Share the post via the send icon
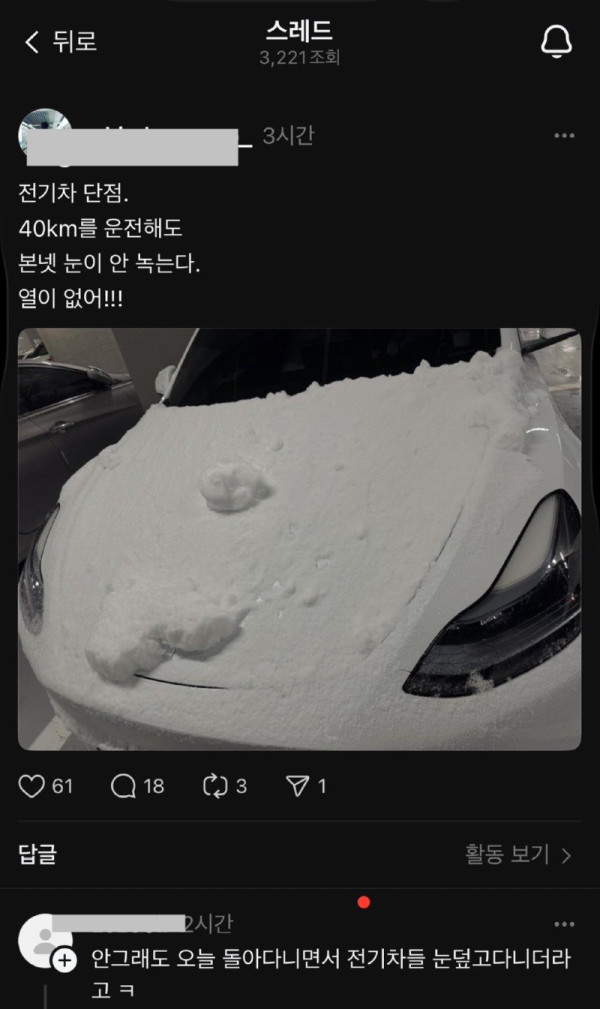 [297, 787]
